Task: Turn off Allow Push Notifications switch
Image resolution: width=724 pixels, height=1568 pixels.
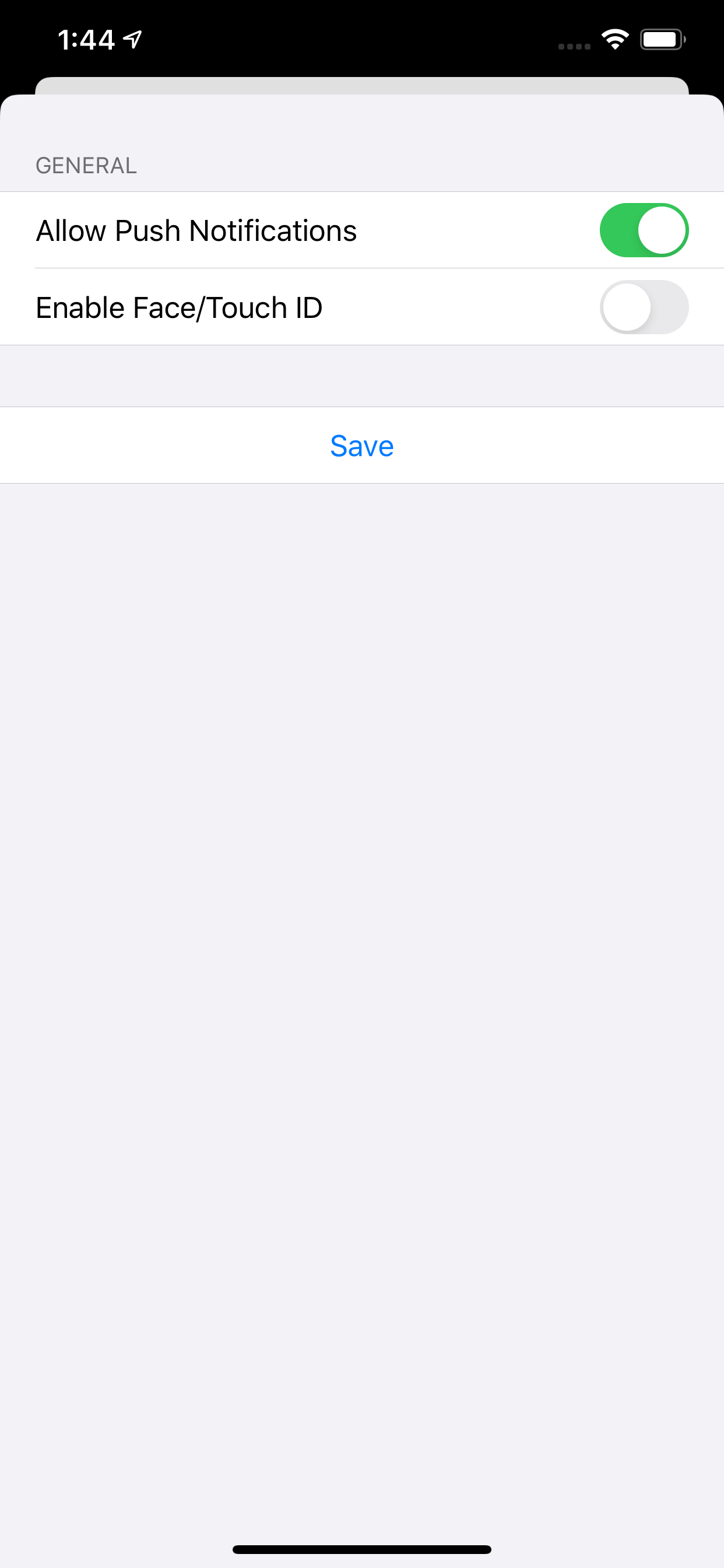Action: coord(644,230)
